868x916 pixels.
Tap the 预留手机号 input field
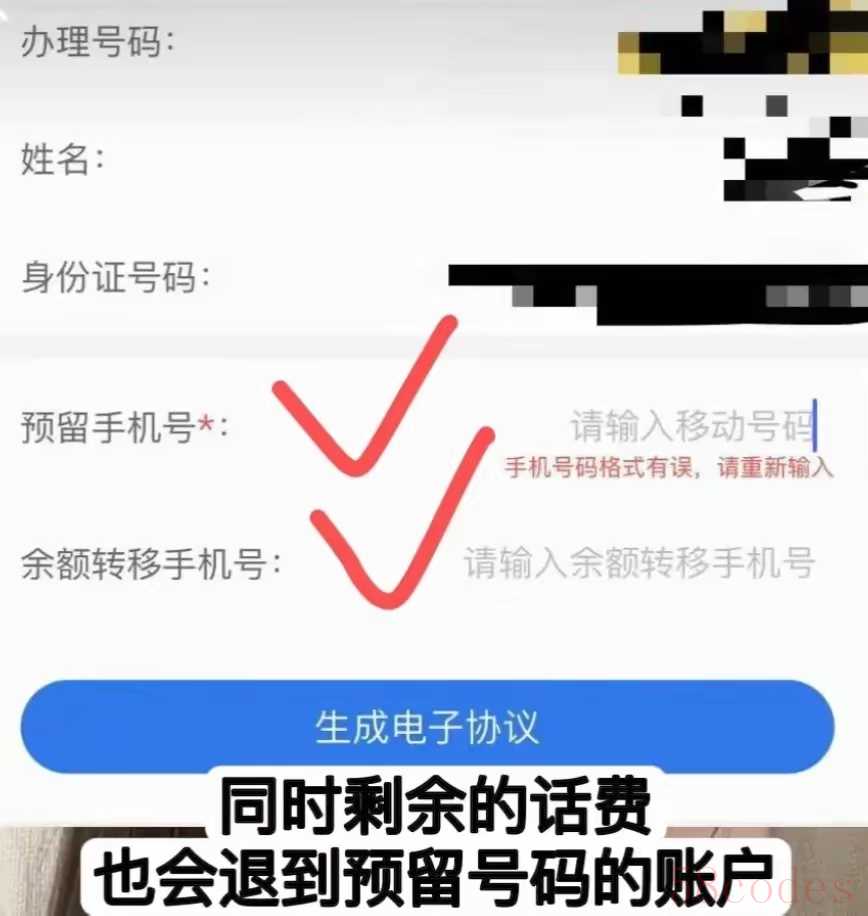[690, 427]
